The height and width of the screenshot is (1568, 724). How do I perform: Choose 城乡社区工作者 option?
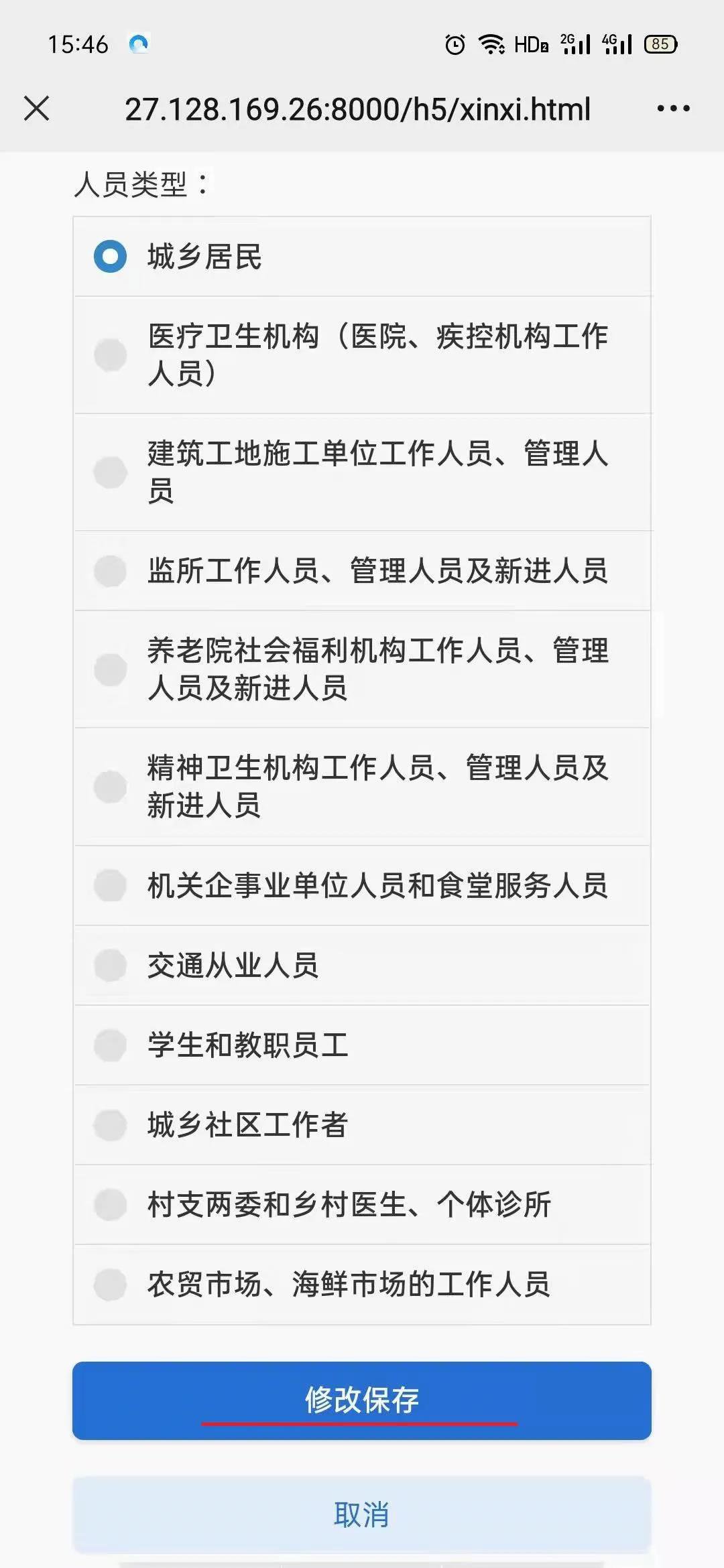[111, 1125]
